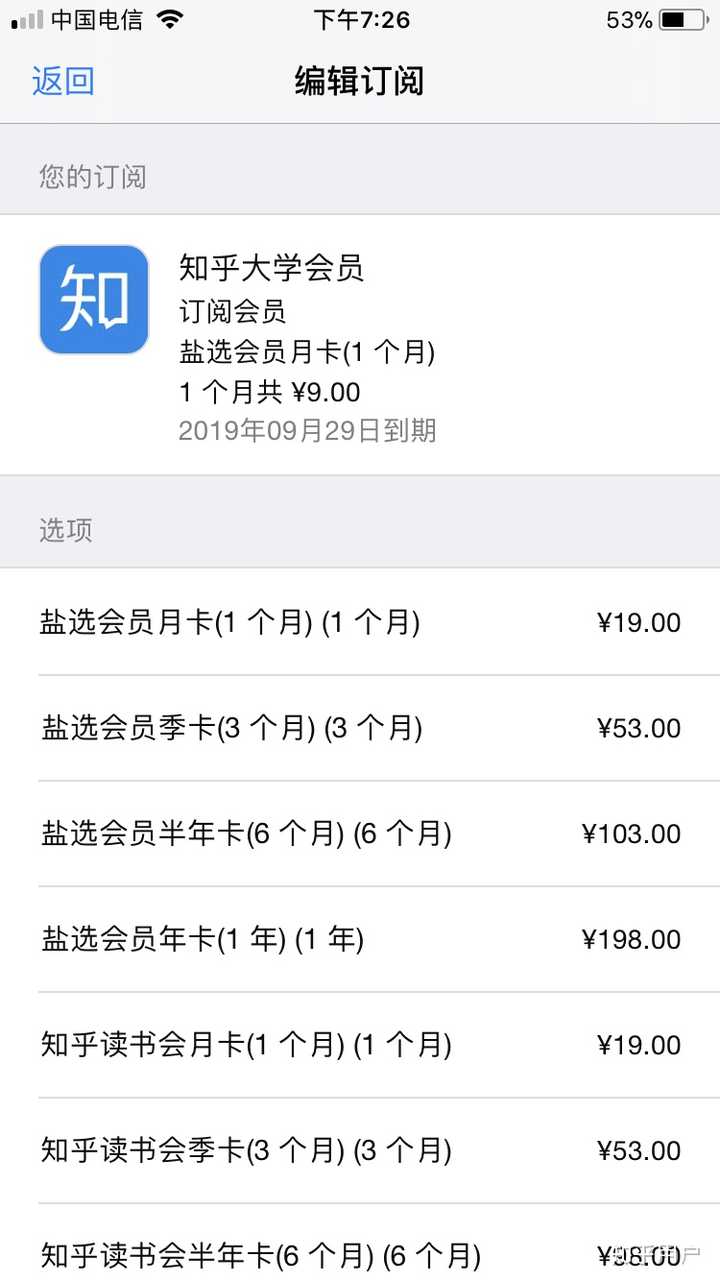Screen dimensions: 720x1281
Task: Choose the 盐选会员季卡 (3 个月) option
Action: [360, 728]
